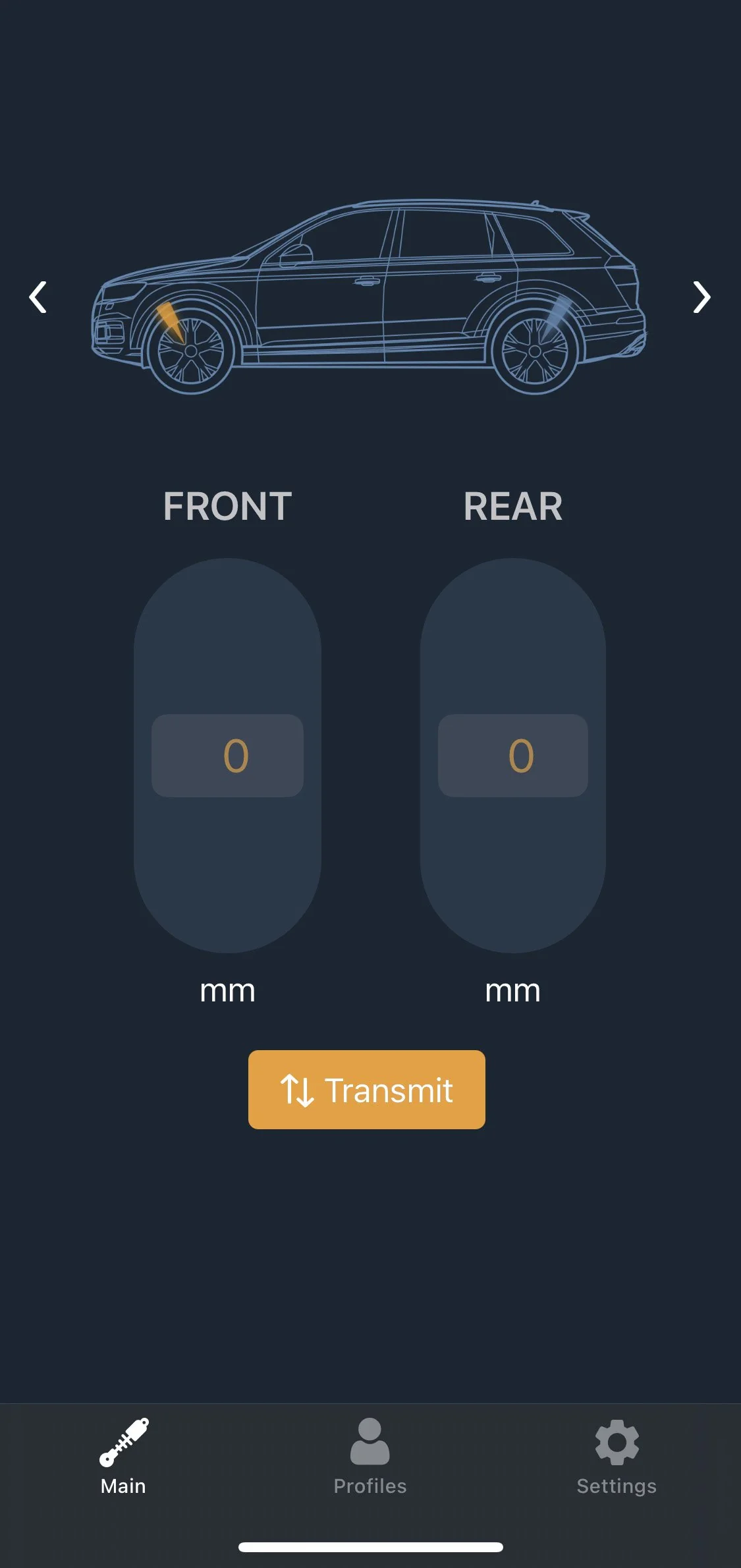The image size is (741, 1568).
Task: Select the FRONT height value field
Action: tap(228, 756)
